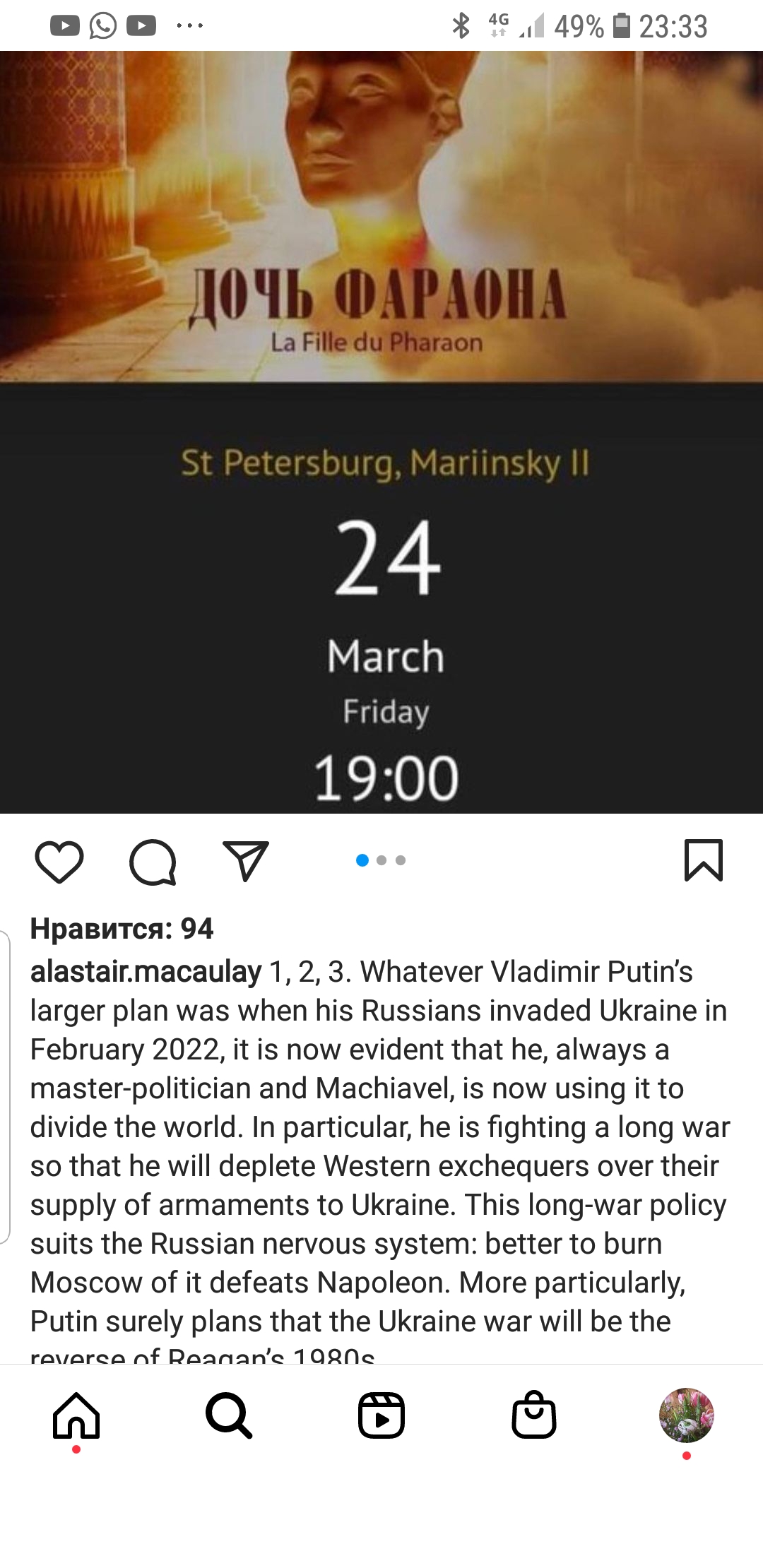Tap the Pharaoh's Daughter post image
Viewport: 763px width, 1568px height.
pos(381,431)
